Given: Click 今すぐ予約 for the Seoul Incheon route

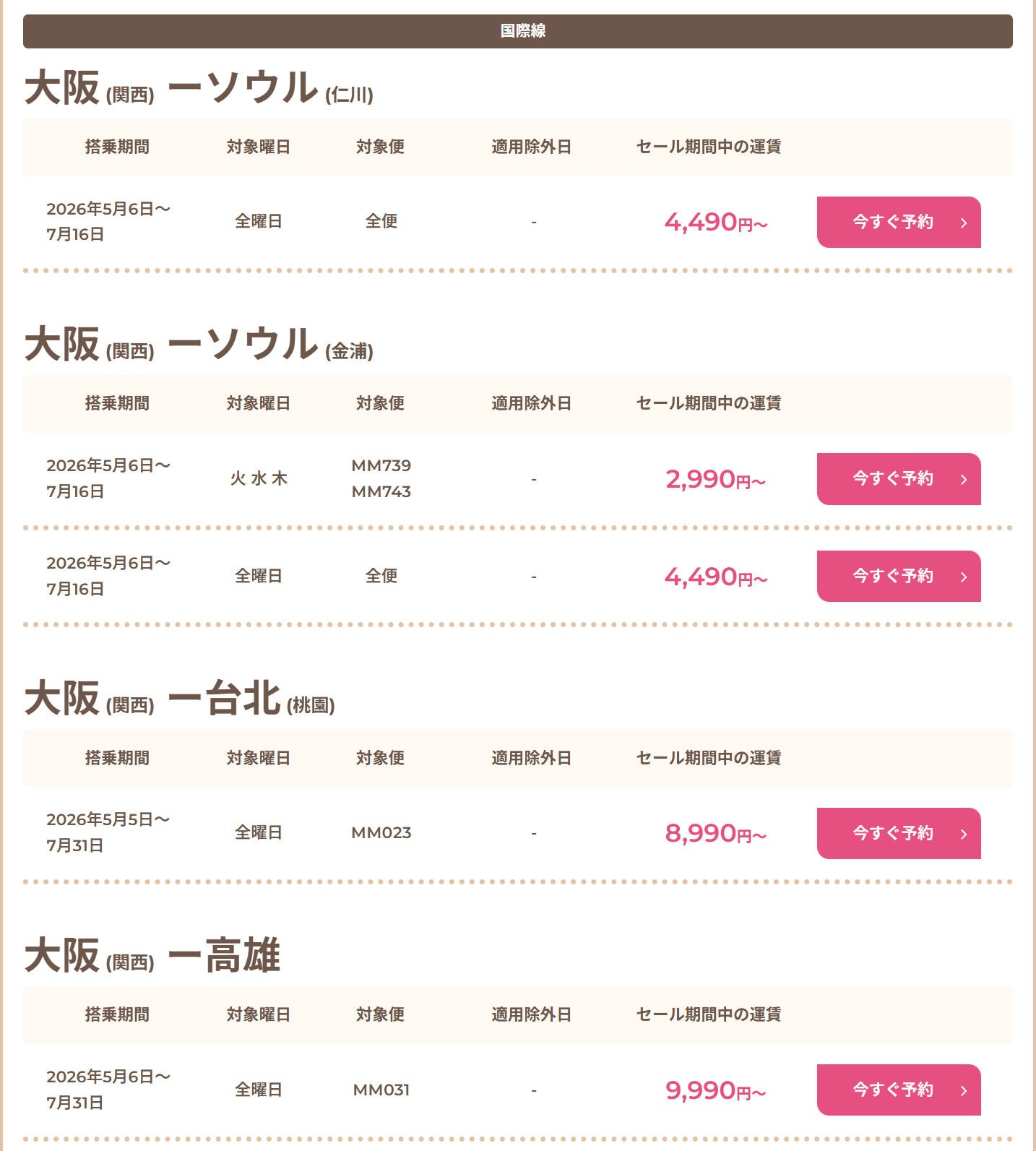Looking at the screenshot, I should (894, 223).
